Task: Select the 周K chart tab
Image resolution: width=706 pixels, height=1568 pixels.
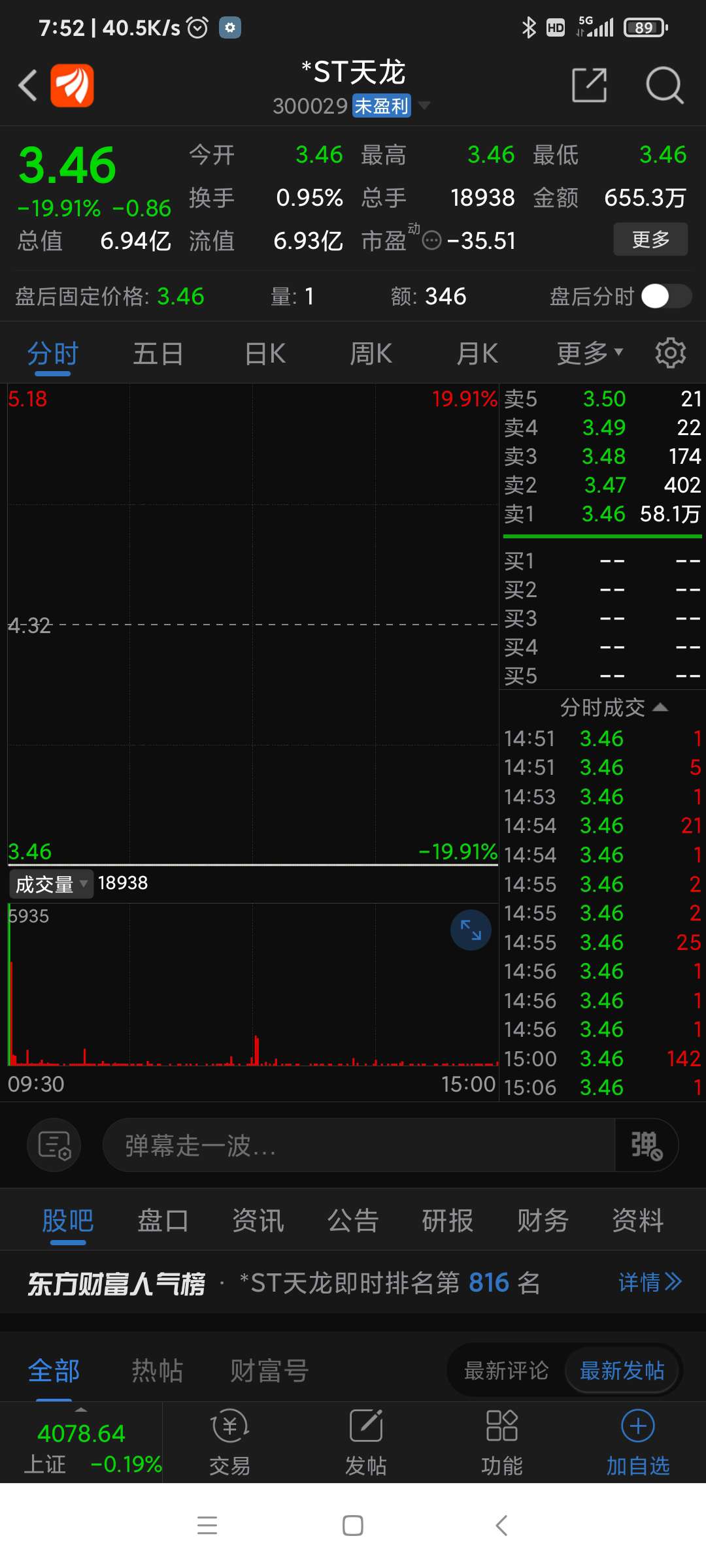Action: point(371,353)
